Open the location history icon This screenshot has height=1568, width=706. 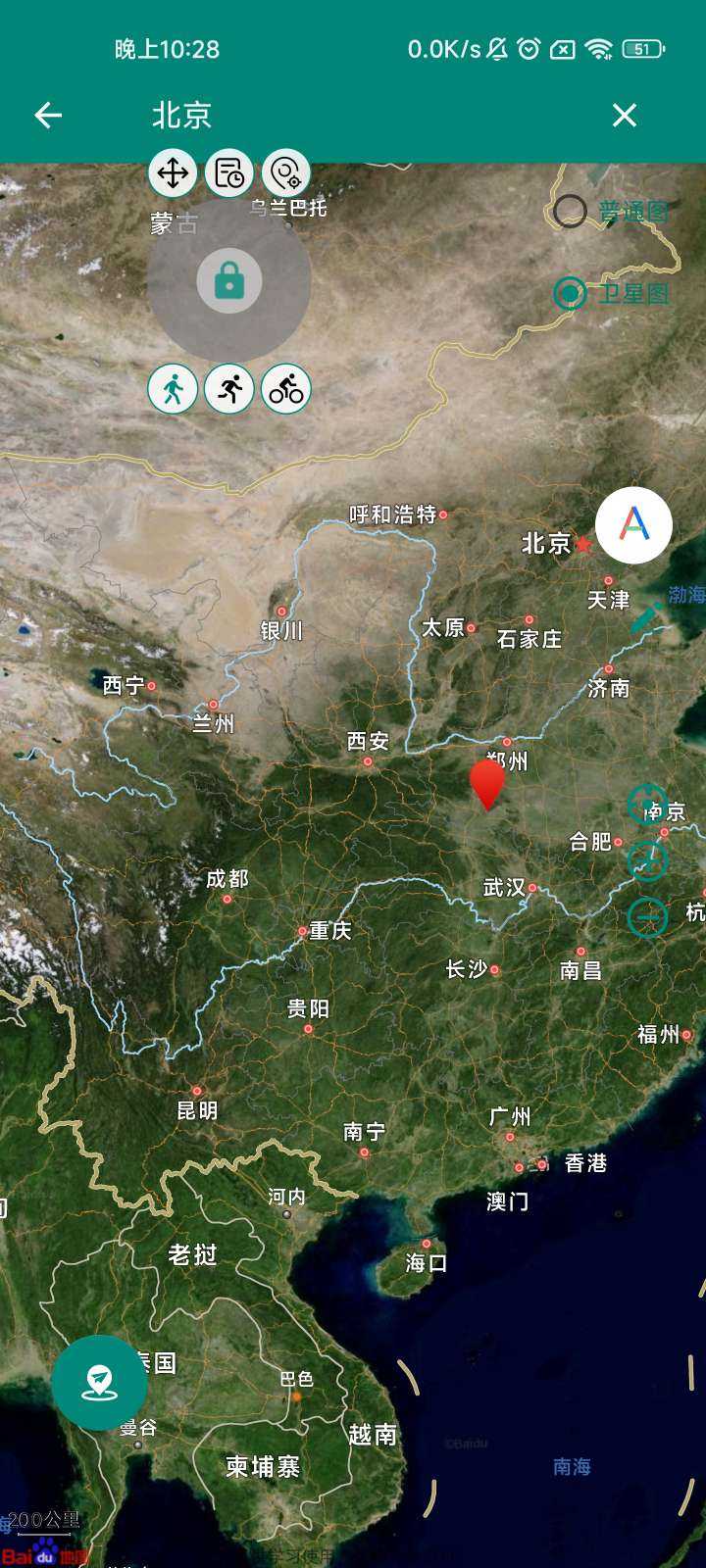pos(229,174)
